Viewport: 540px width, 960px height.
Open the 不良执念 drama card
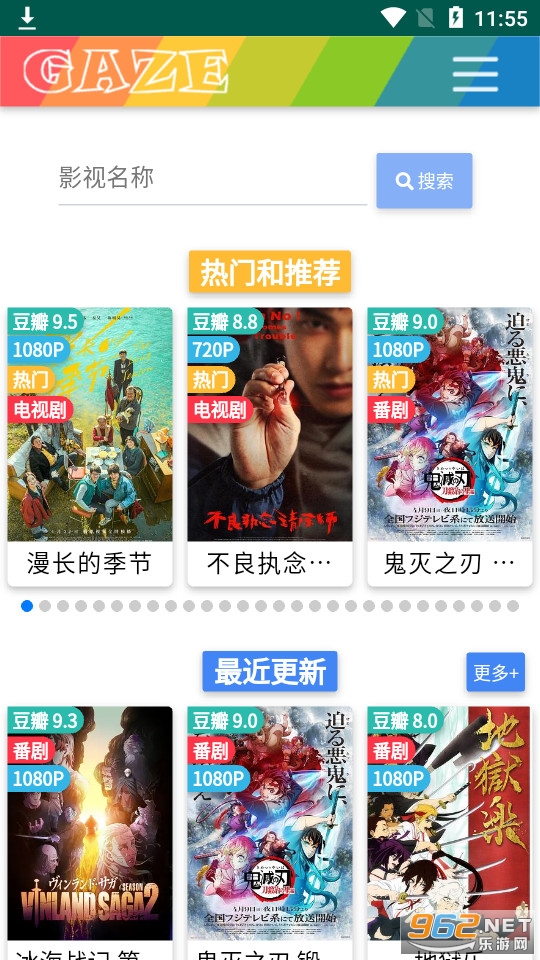tap(270, 447)
